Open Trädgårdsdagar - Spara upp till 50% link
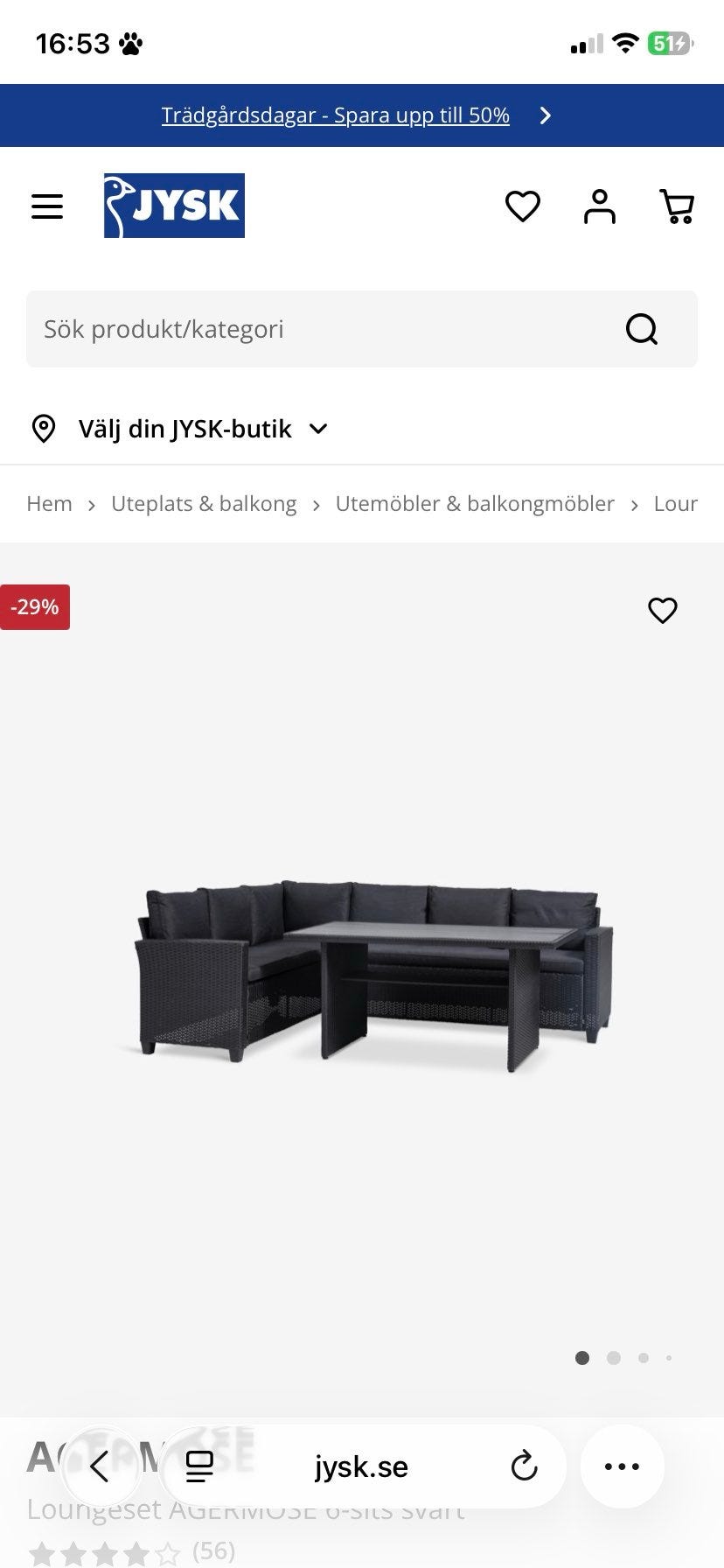724x1568 pixels. [336, 115]
